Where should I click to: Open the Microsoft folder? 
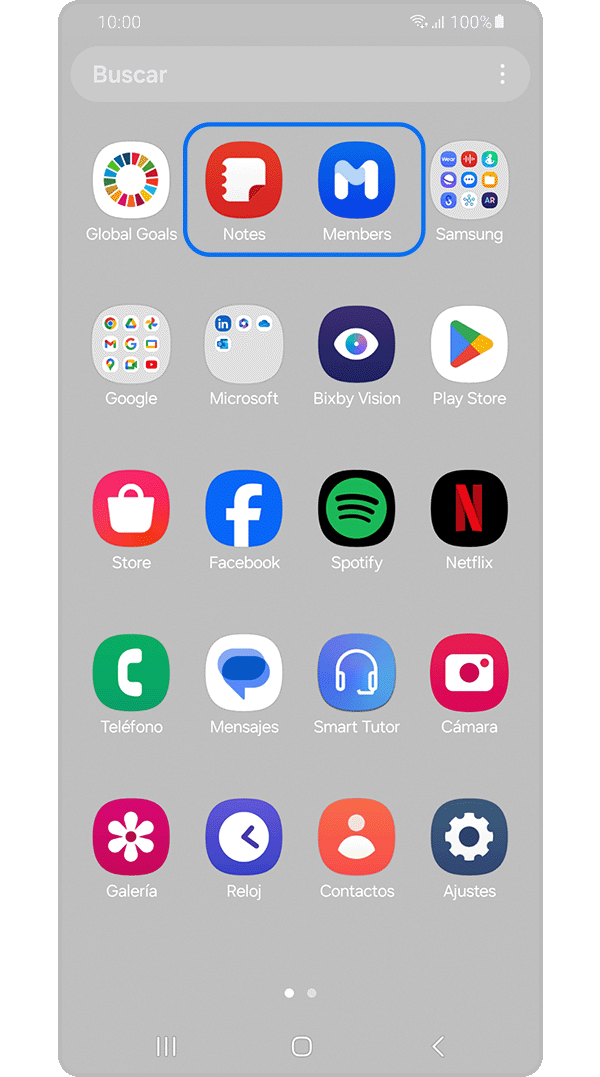(244, 344)
